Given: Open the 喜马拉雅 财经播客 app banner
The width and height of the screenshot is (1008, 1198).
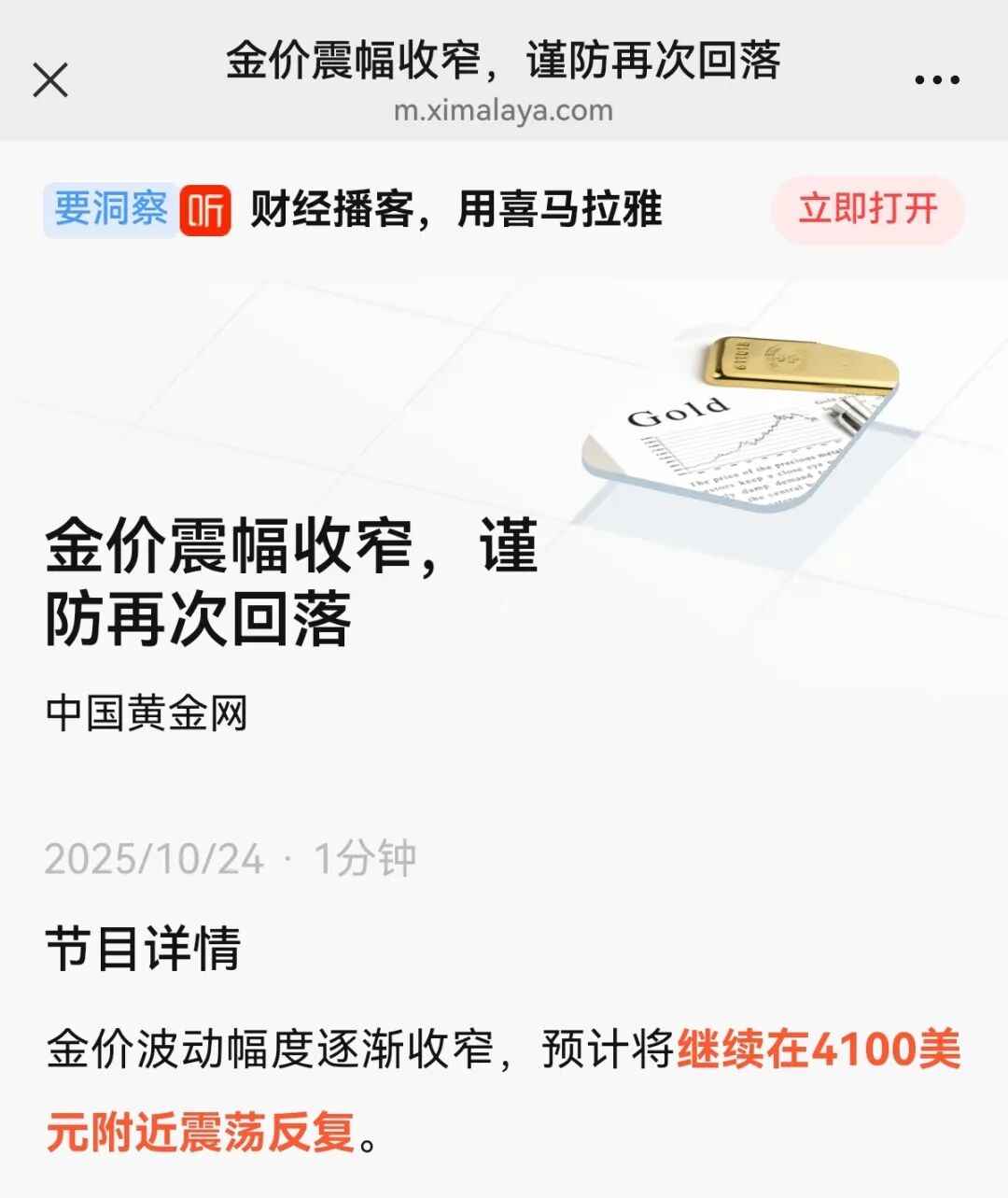Looking at the screenshot, I should (x=455, y=209).
